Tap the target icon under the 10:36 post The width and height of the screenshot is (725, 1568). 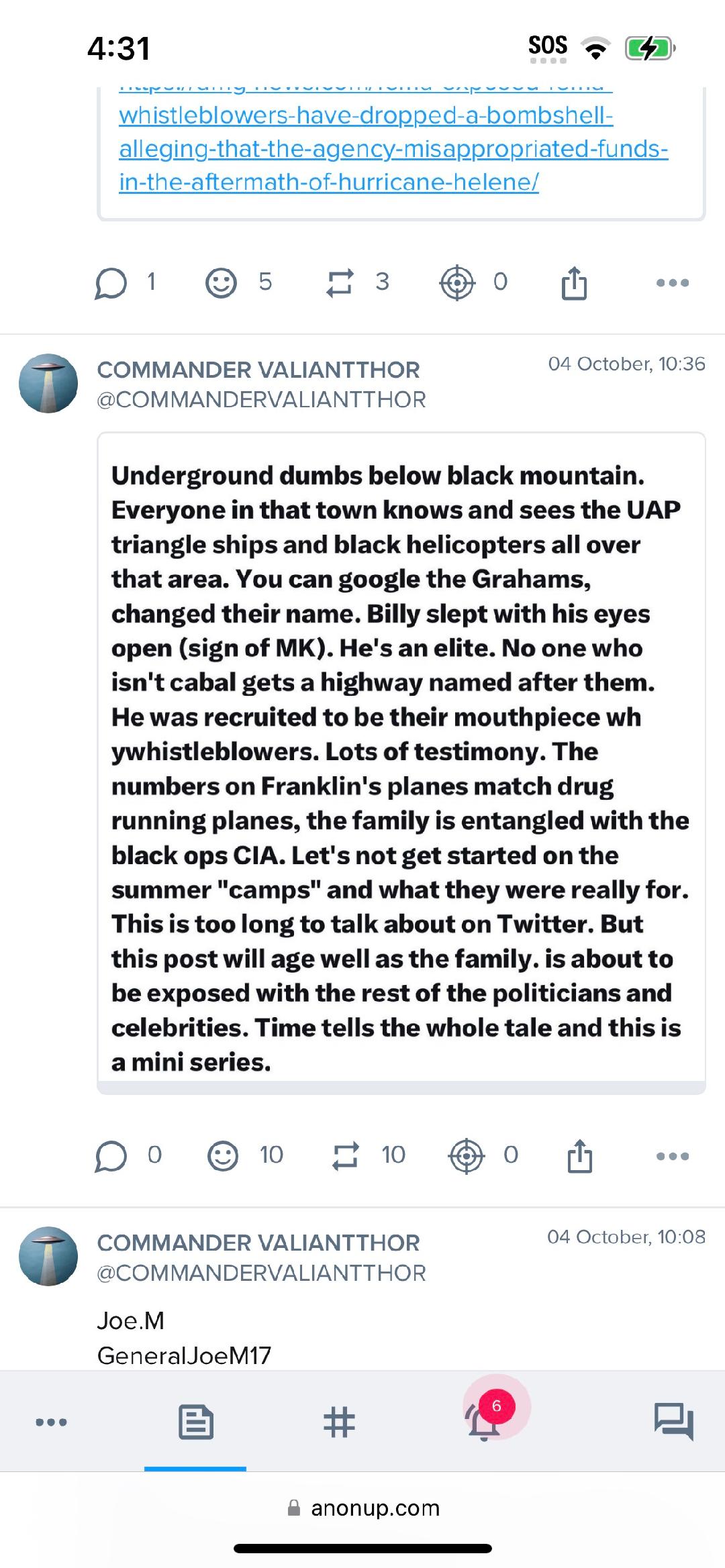point(467,1156)
